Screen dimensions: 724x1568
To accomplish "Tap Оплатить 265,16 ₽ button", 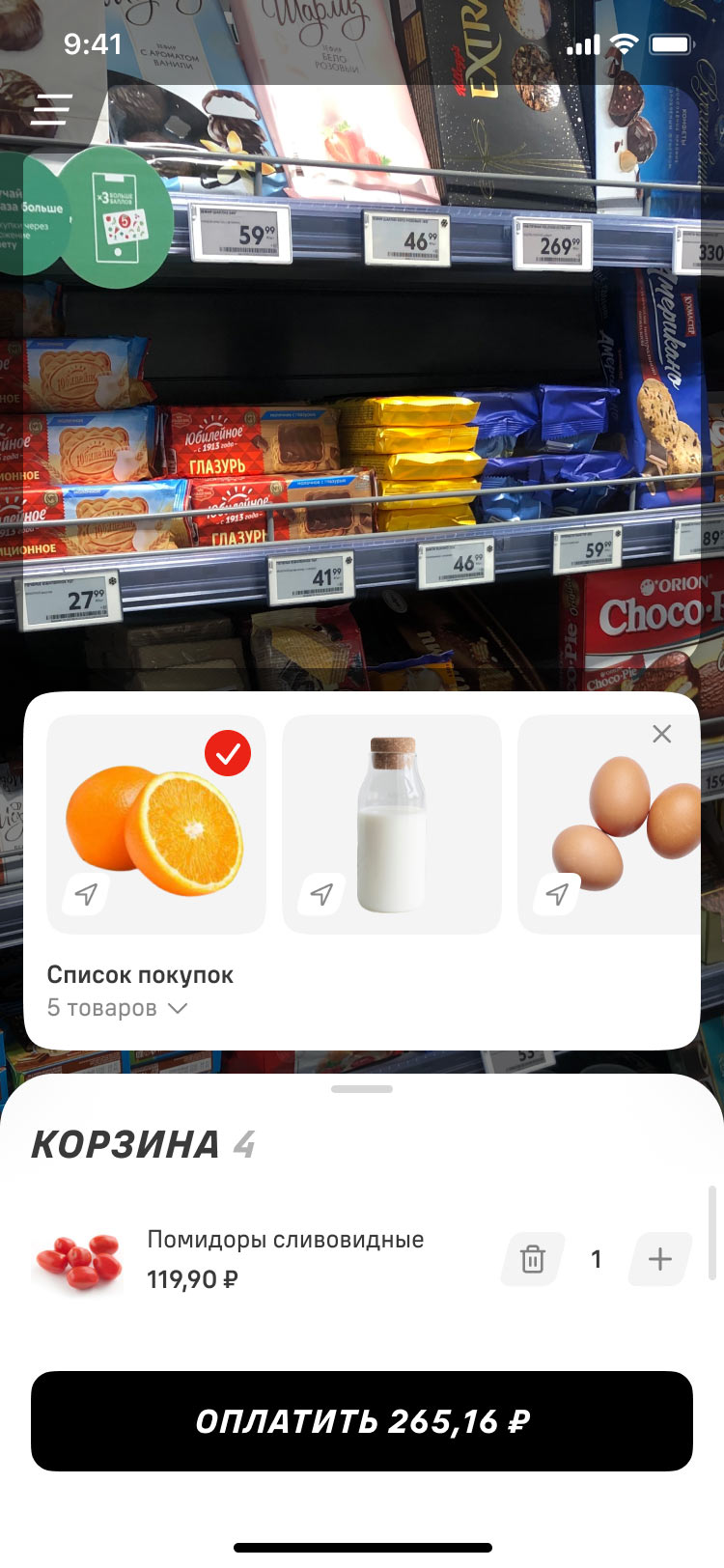I will pyautogui.click(x=362, y=1421).
